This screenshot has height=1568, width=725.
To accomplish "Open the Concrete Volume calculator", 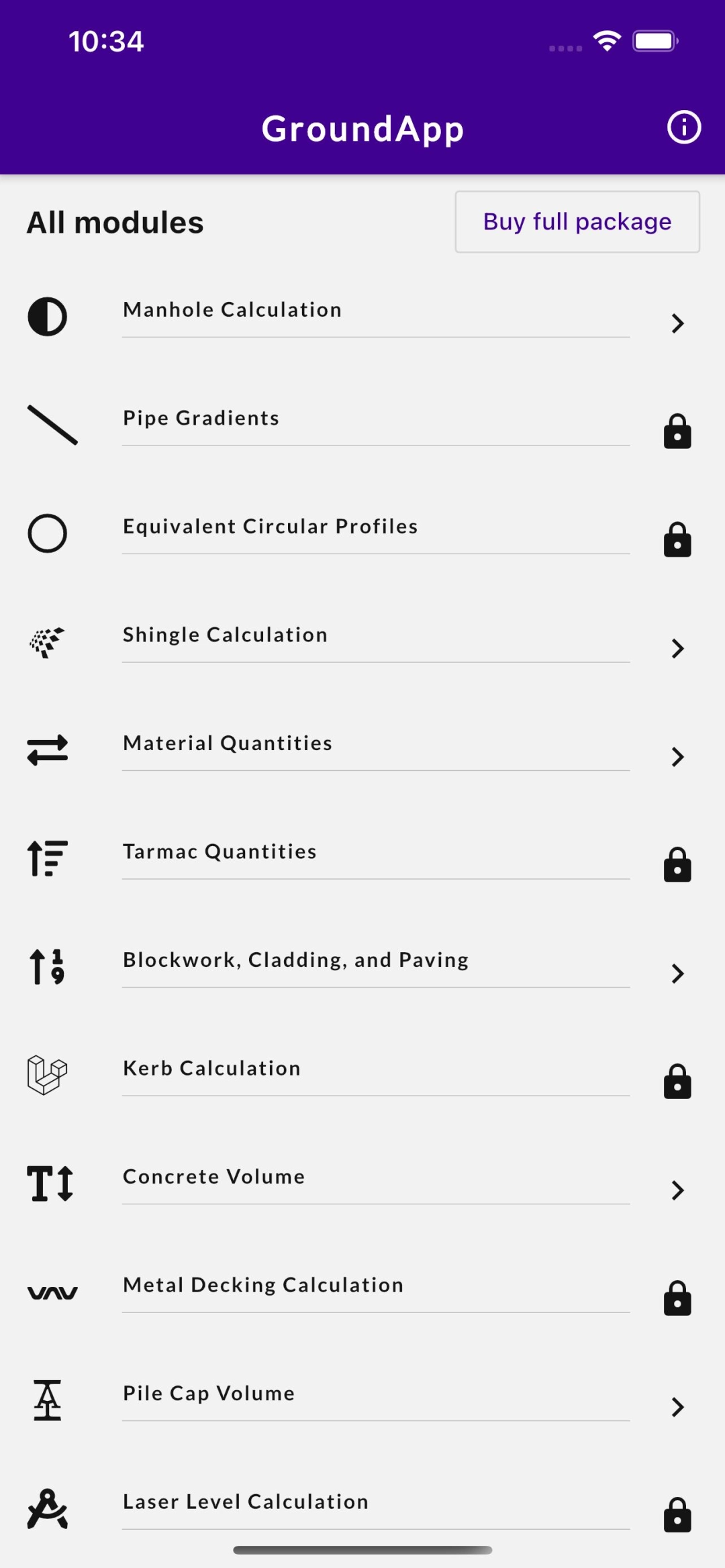I will (x=362, y=1184).
